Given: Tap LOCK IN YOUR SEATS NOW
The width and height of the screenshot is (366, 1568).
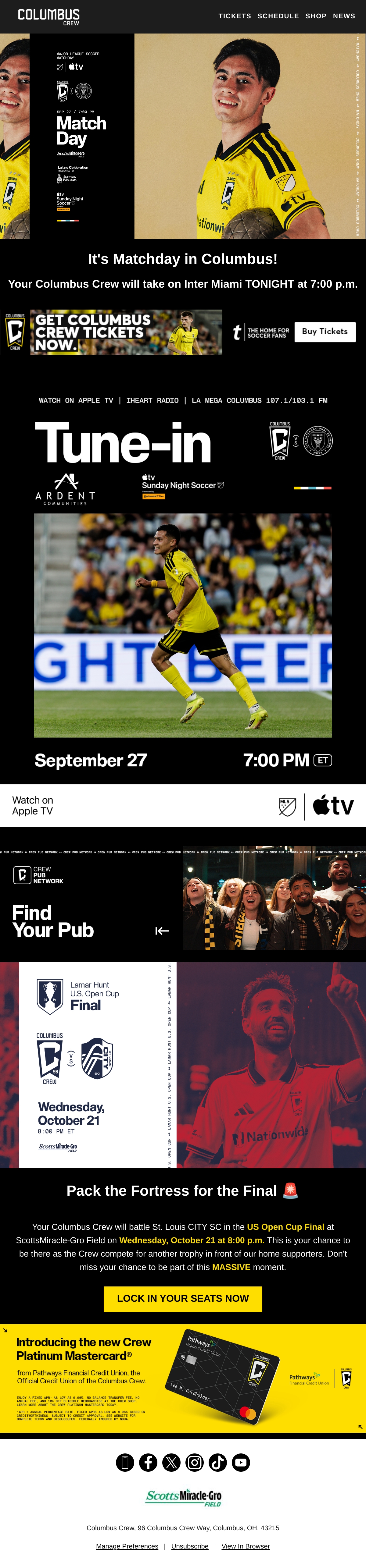Looking at the screenshot, I should (x=183, y=1298).
